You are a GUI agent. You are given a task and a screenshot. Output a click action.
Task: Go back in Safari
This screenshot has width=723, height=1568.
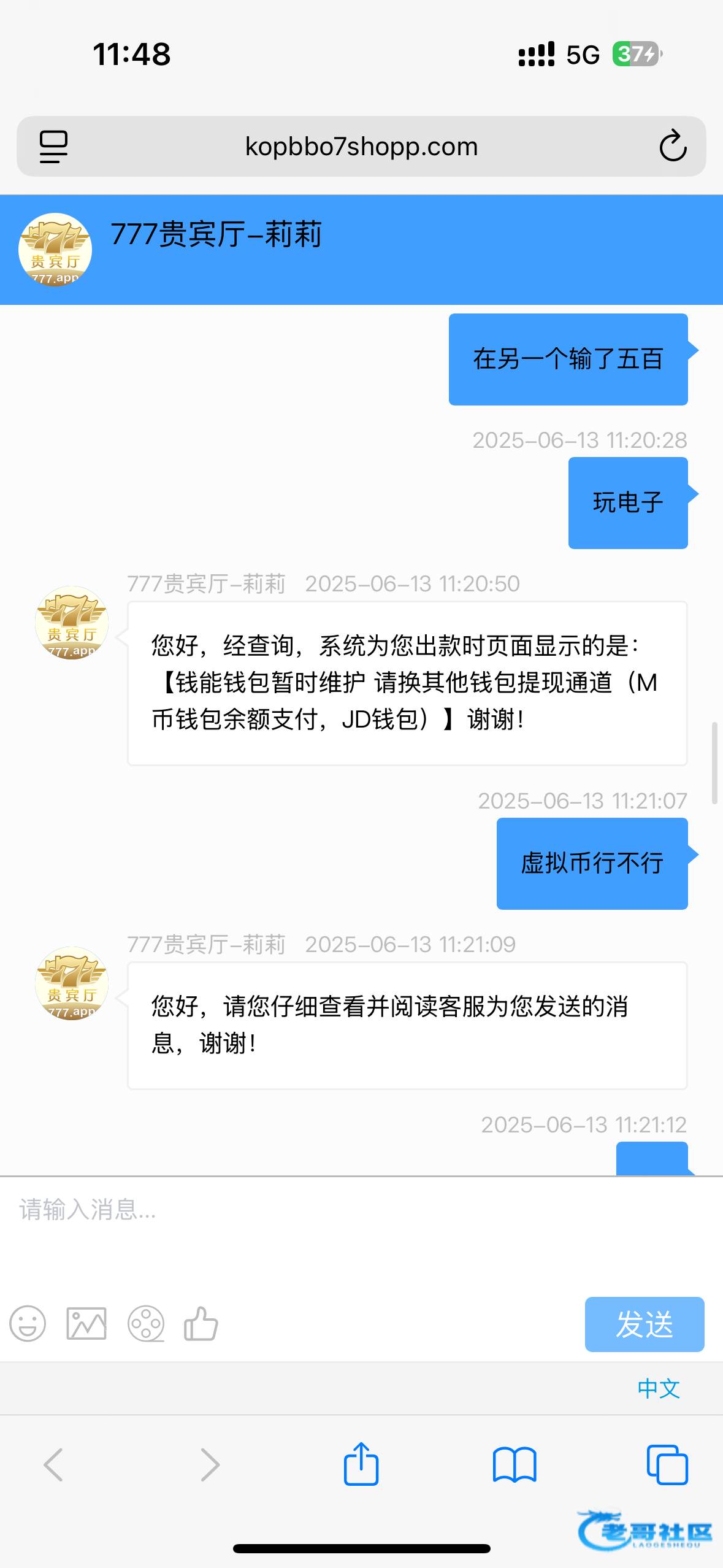[x=53, y=1465]
